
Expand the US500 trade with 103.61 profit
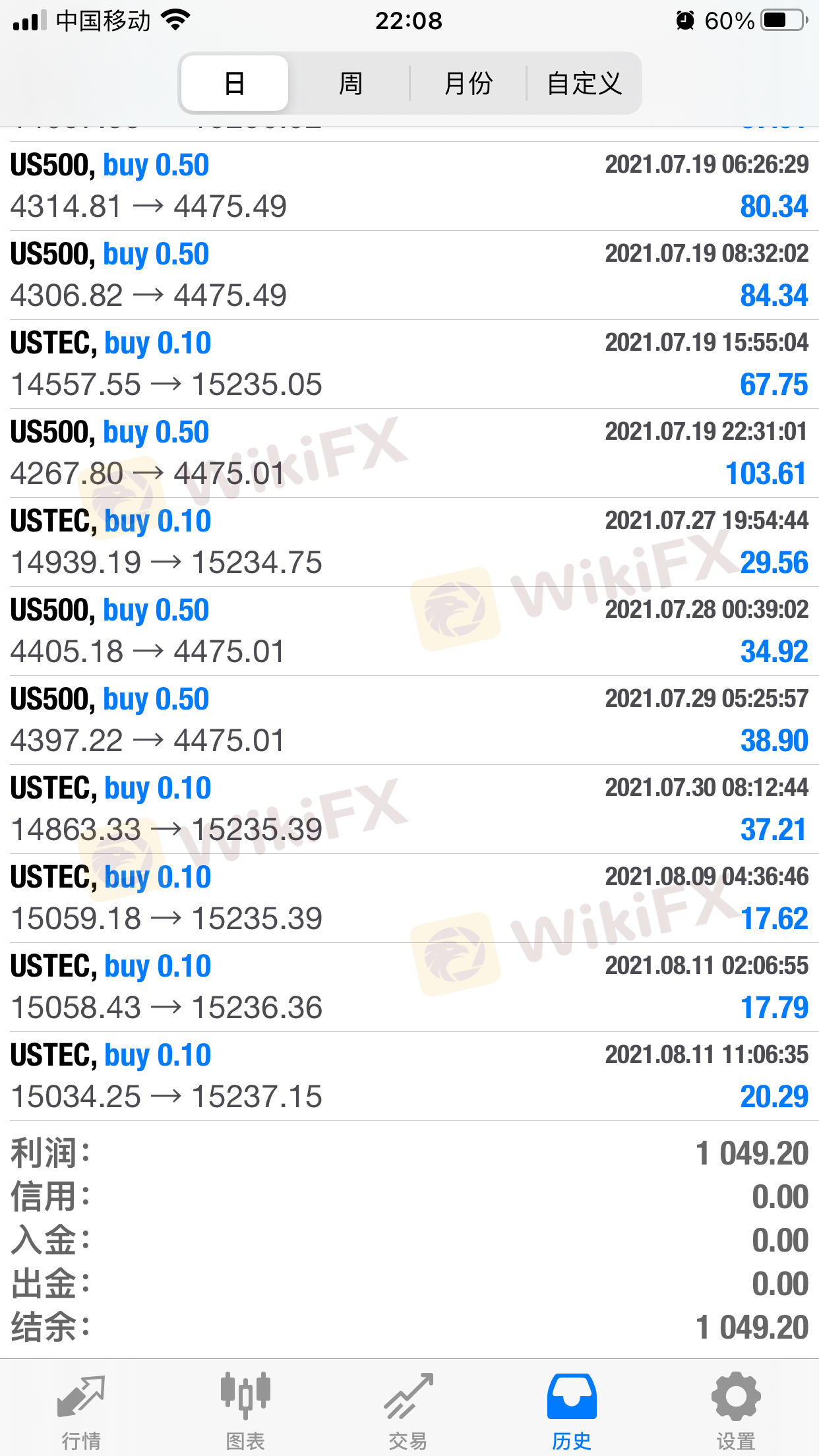[x=409, y=453]
